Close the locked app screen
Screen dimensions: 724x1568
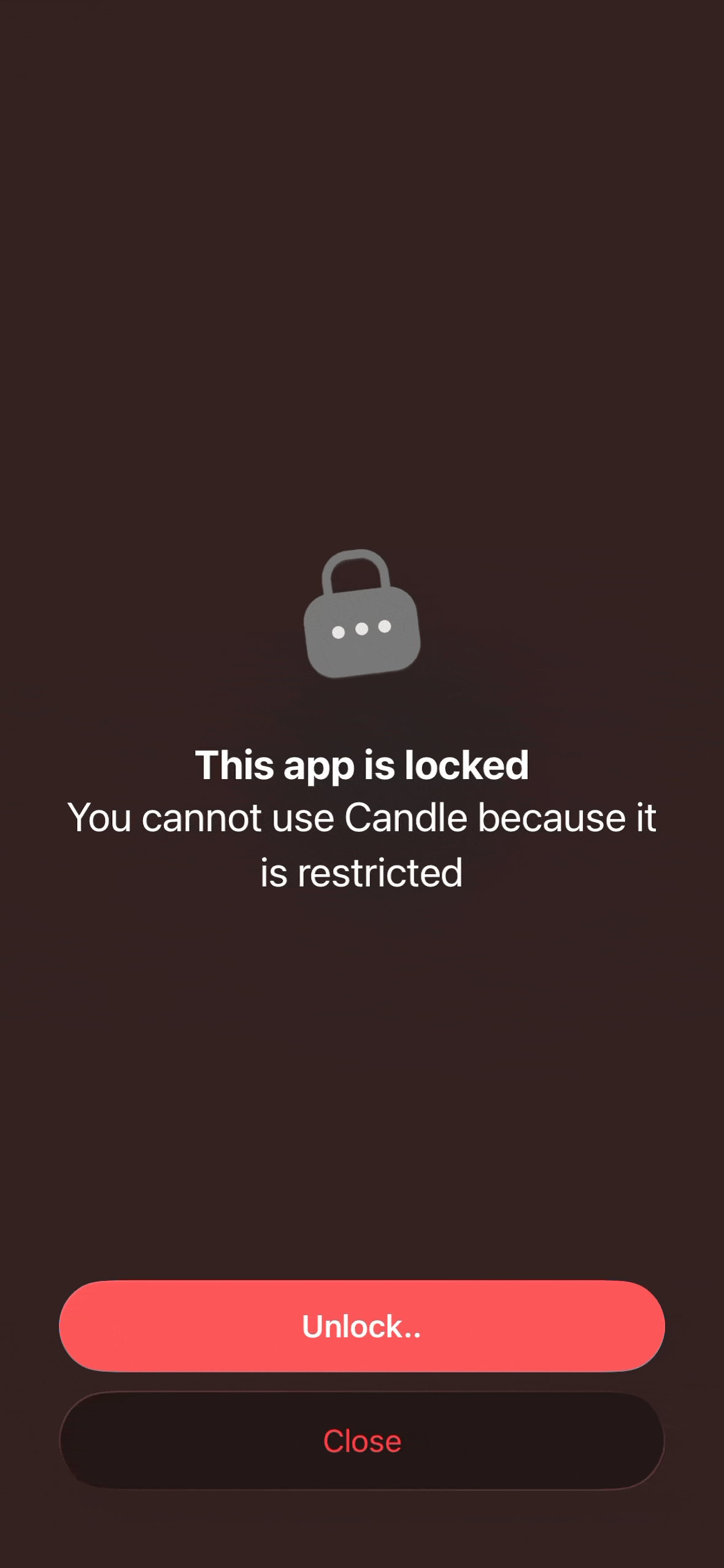pos(361,1441)
